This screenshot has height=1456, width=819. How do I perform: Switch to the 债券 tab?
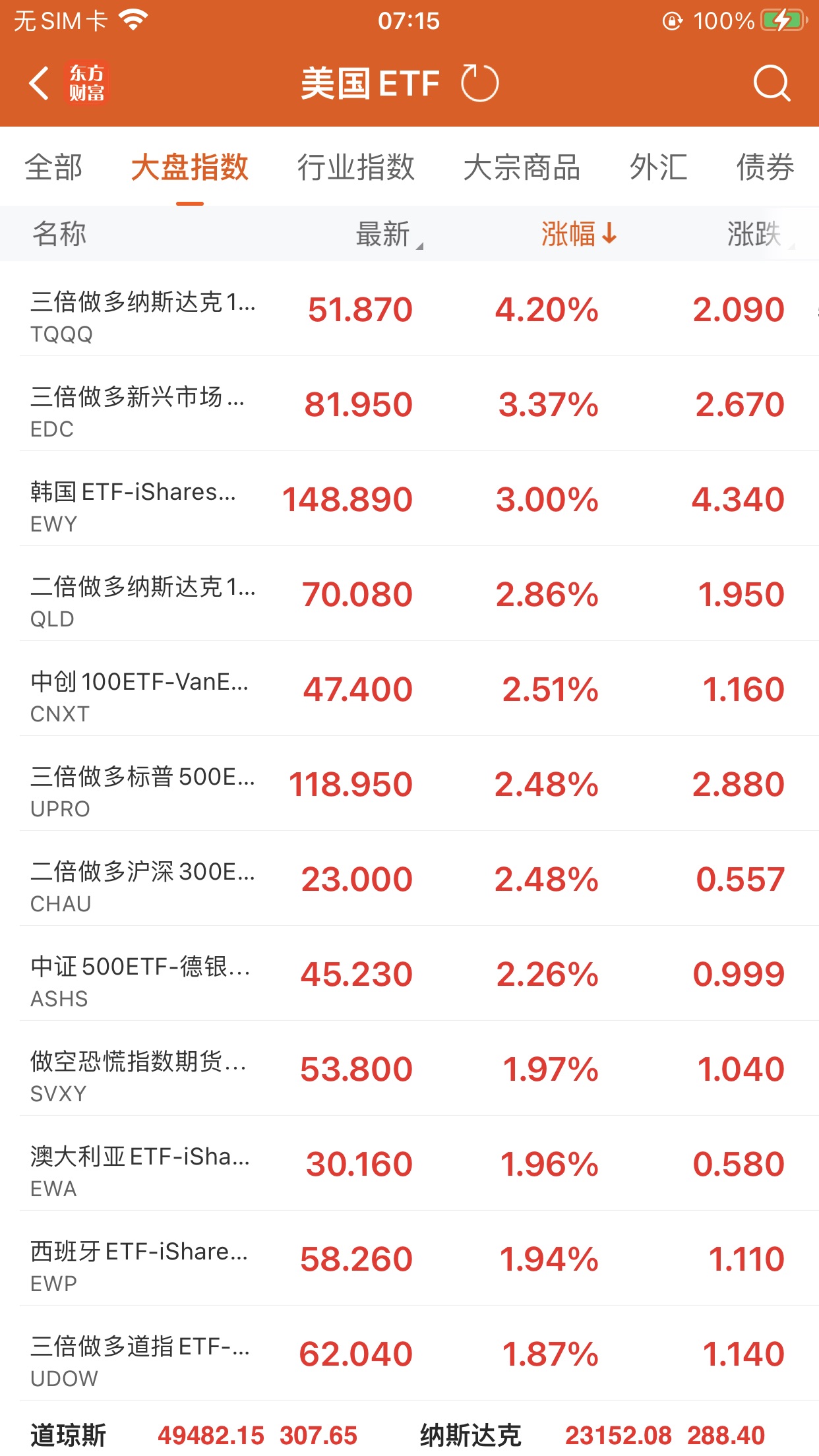[x=765, y=167]
